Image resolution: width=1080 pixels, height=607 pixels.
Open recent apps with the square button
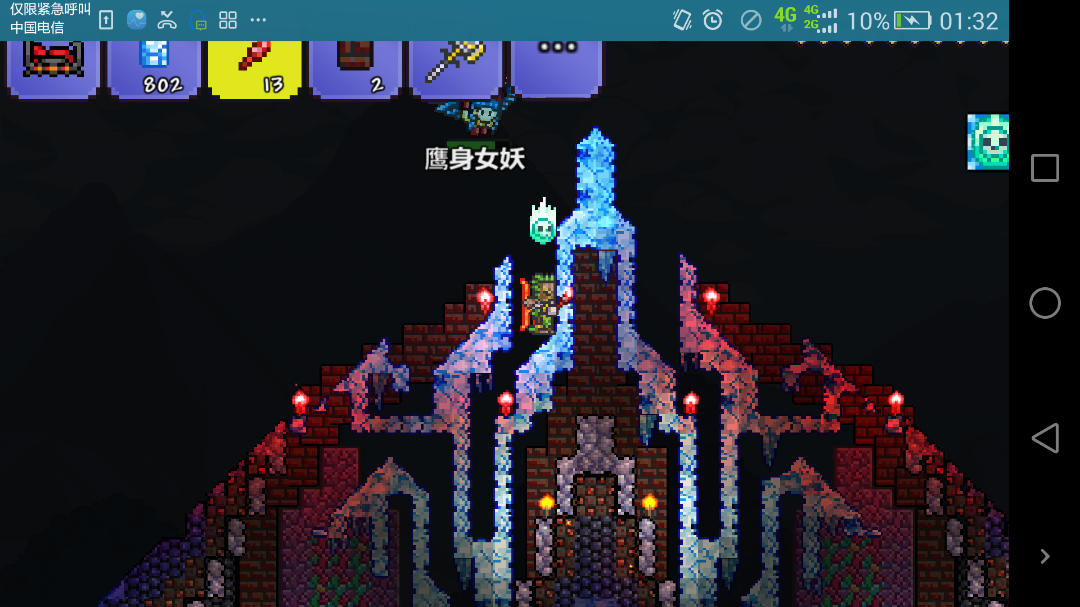pyautogui.click(x=1044, y=168)
